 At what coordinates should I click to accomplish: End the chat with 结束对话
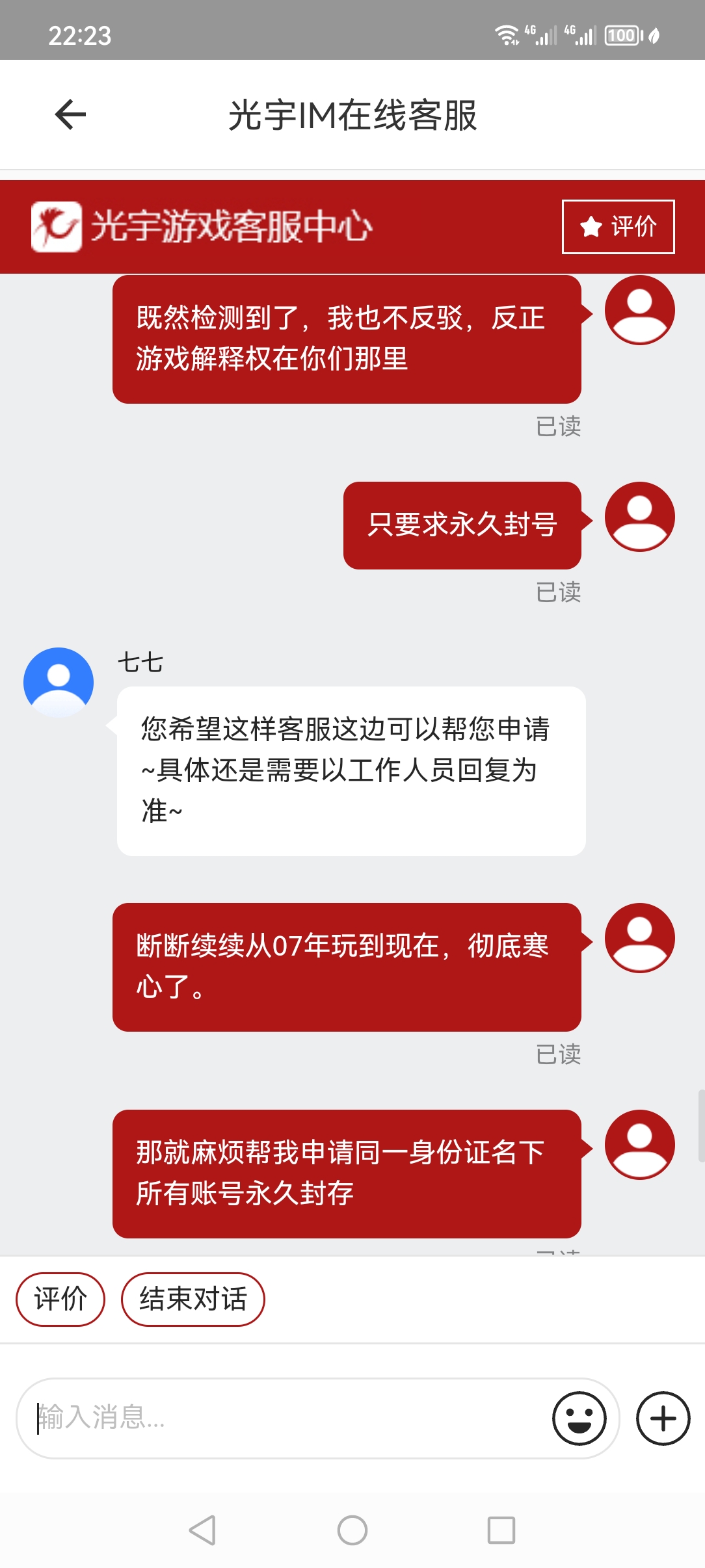(x=193, y=1299)
